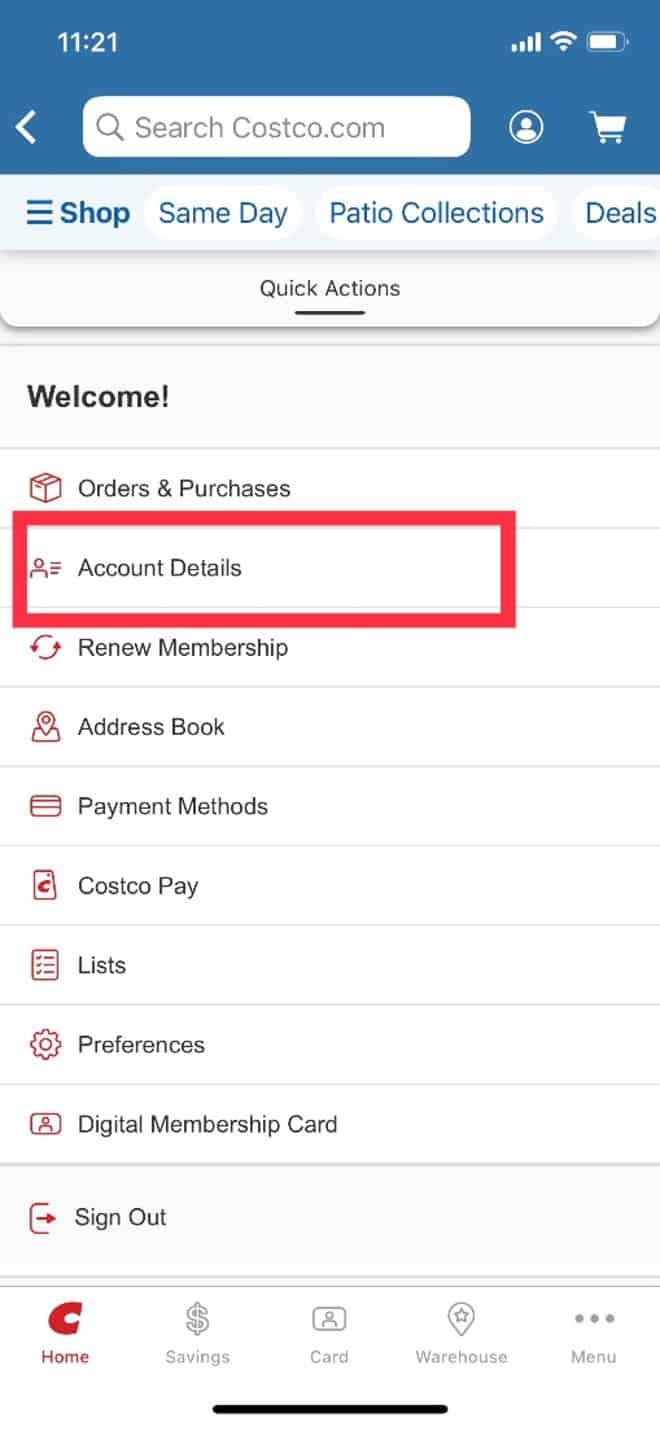
Task: Open the account profile icon
Action: point(526,127)
